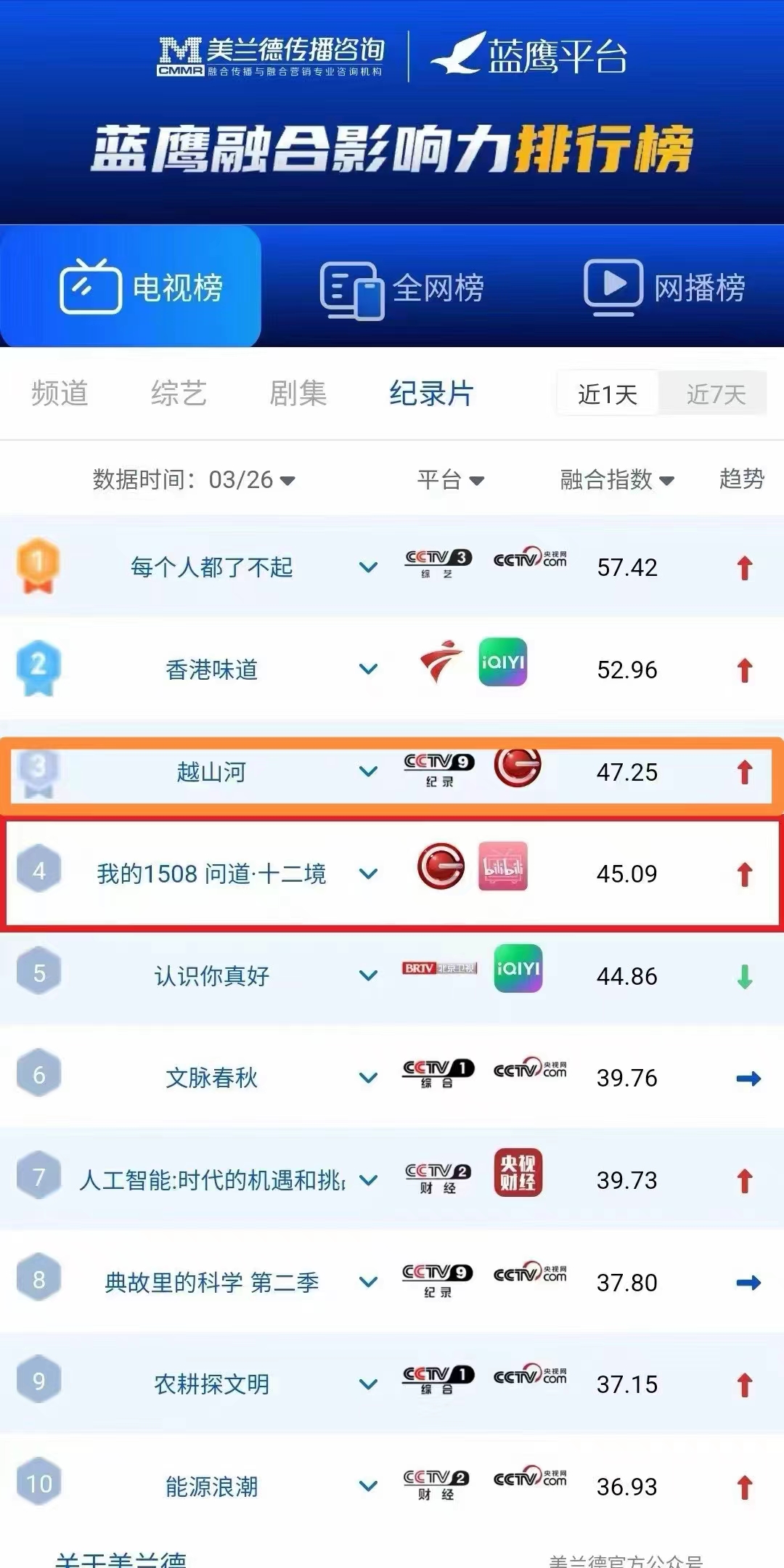Expand details for 能源浪潮
This screenshot has height=1568, width=784.
coord(369,1486)
